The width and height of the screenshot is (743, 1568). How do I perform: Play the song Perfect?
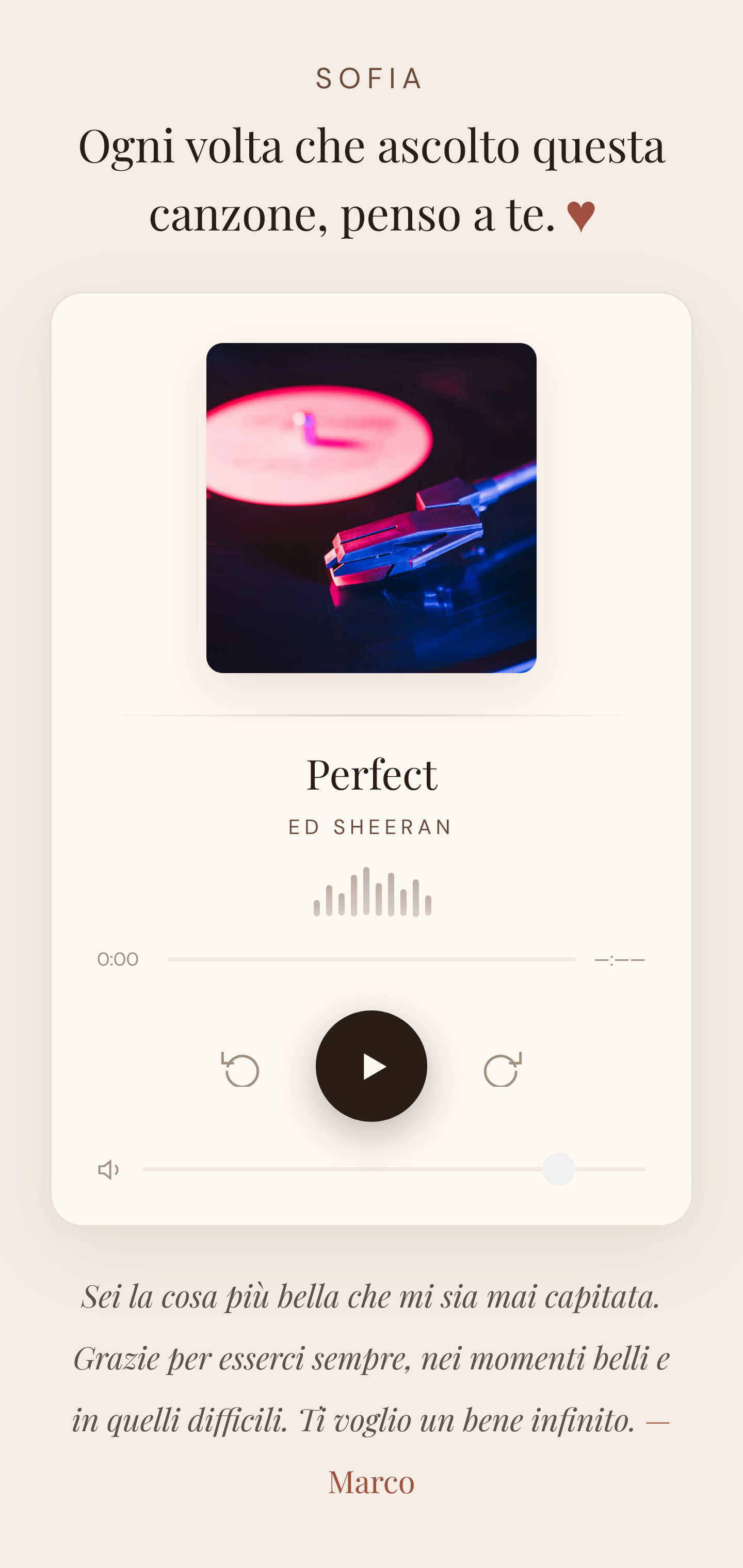point(371,1066)
